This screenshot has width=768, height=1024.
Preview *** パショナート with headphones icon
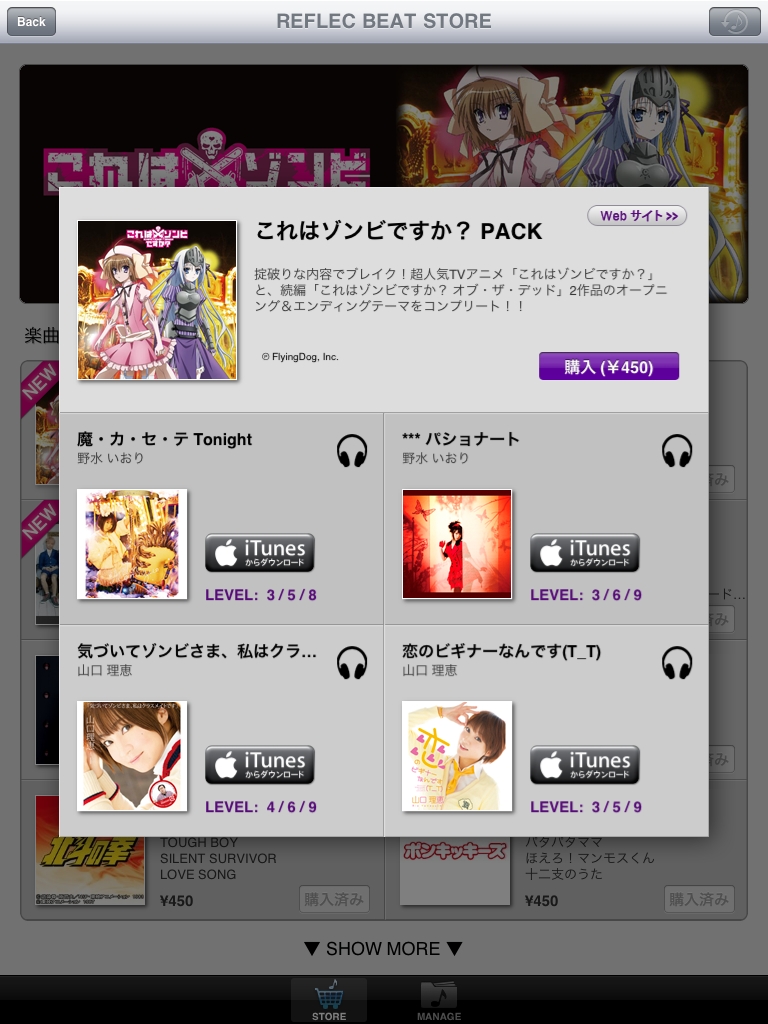(x=677, y=451)
